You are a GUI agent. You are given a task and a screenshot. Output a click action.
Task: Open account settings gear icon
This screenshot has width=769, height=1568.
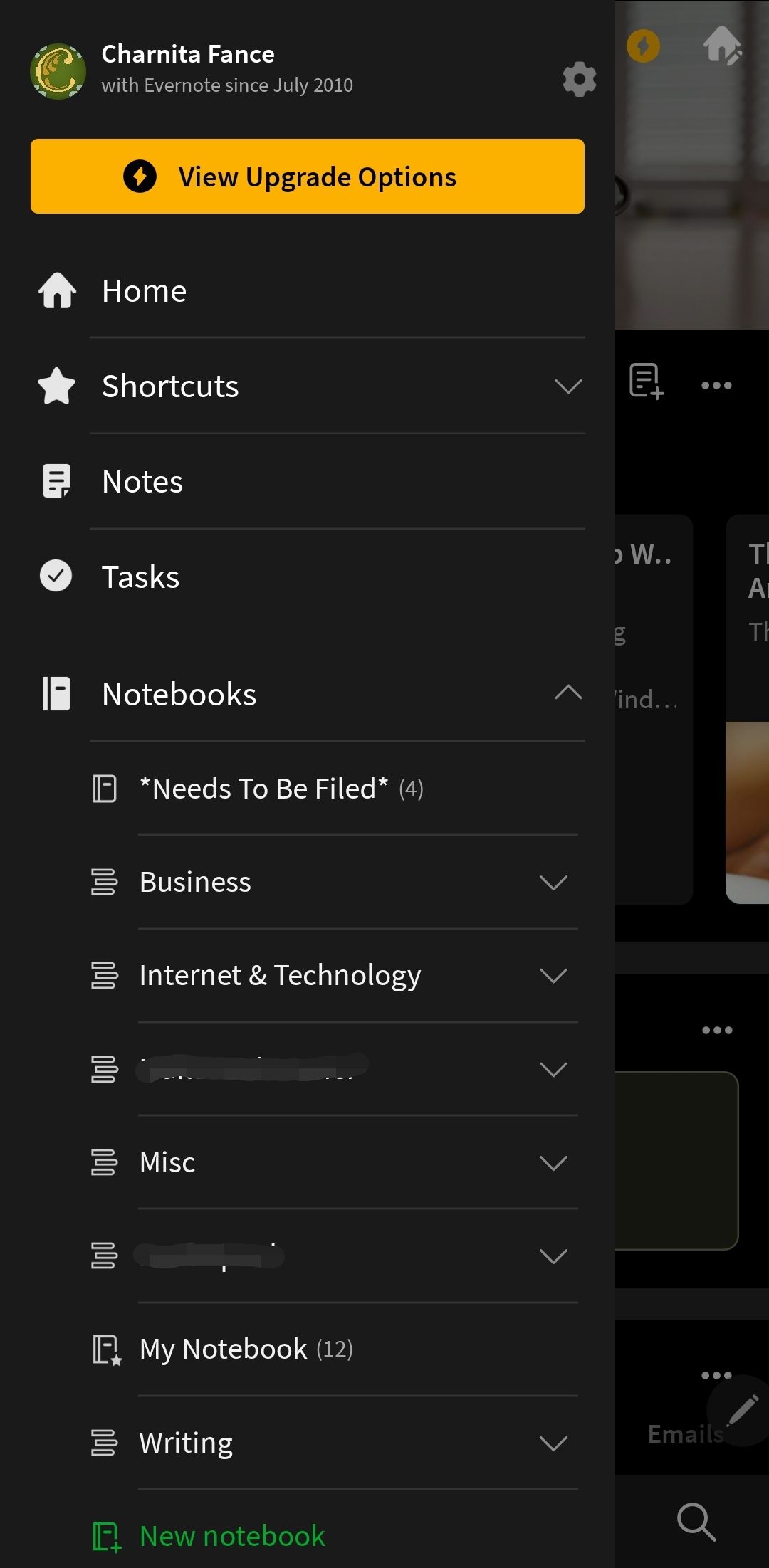pyautogui.click(x=579, y=79)
